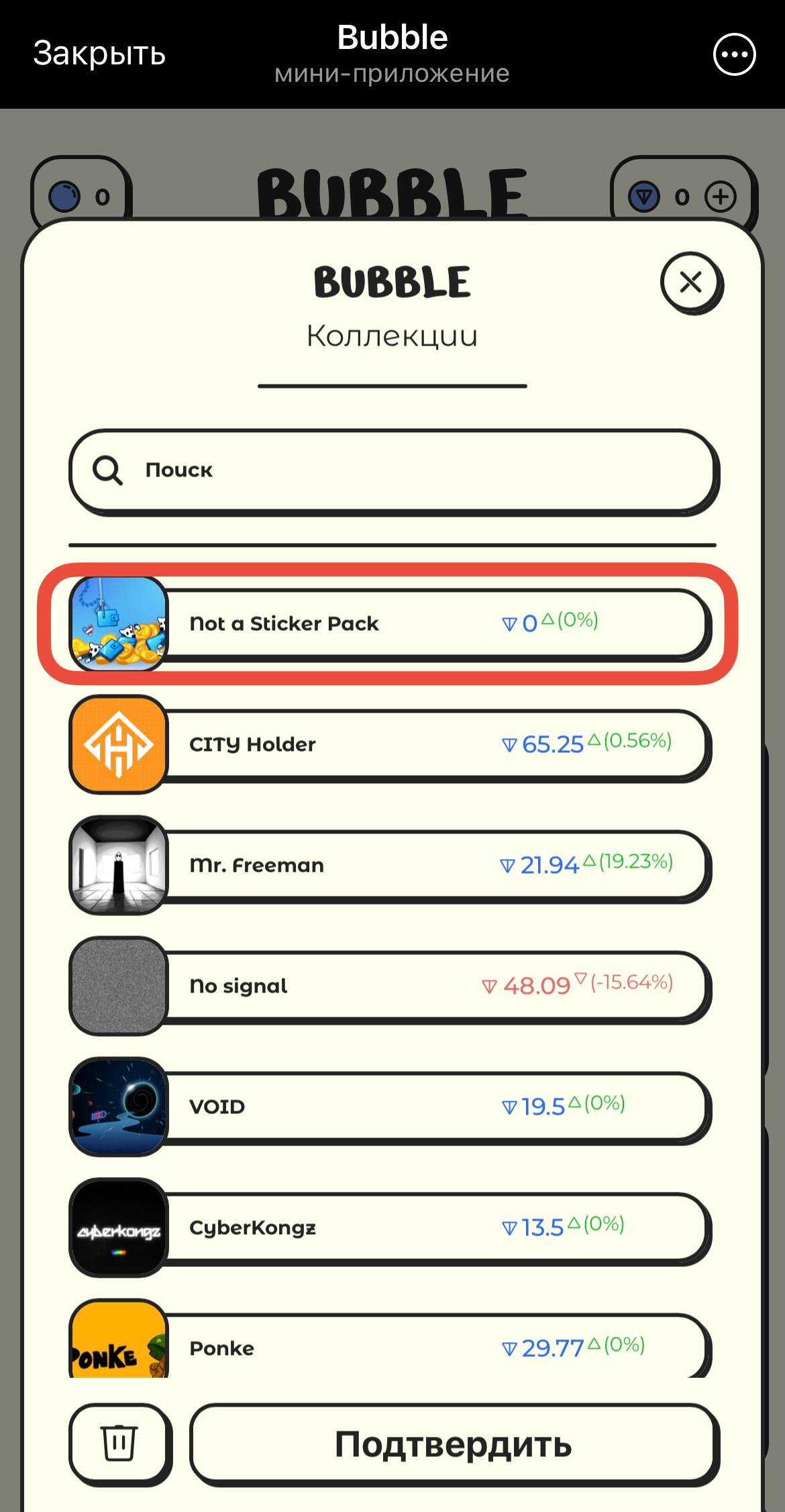Tap Закрыть to close the mini app
Screen dimensions: 785x1512
[x=99, y=54]
